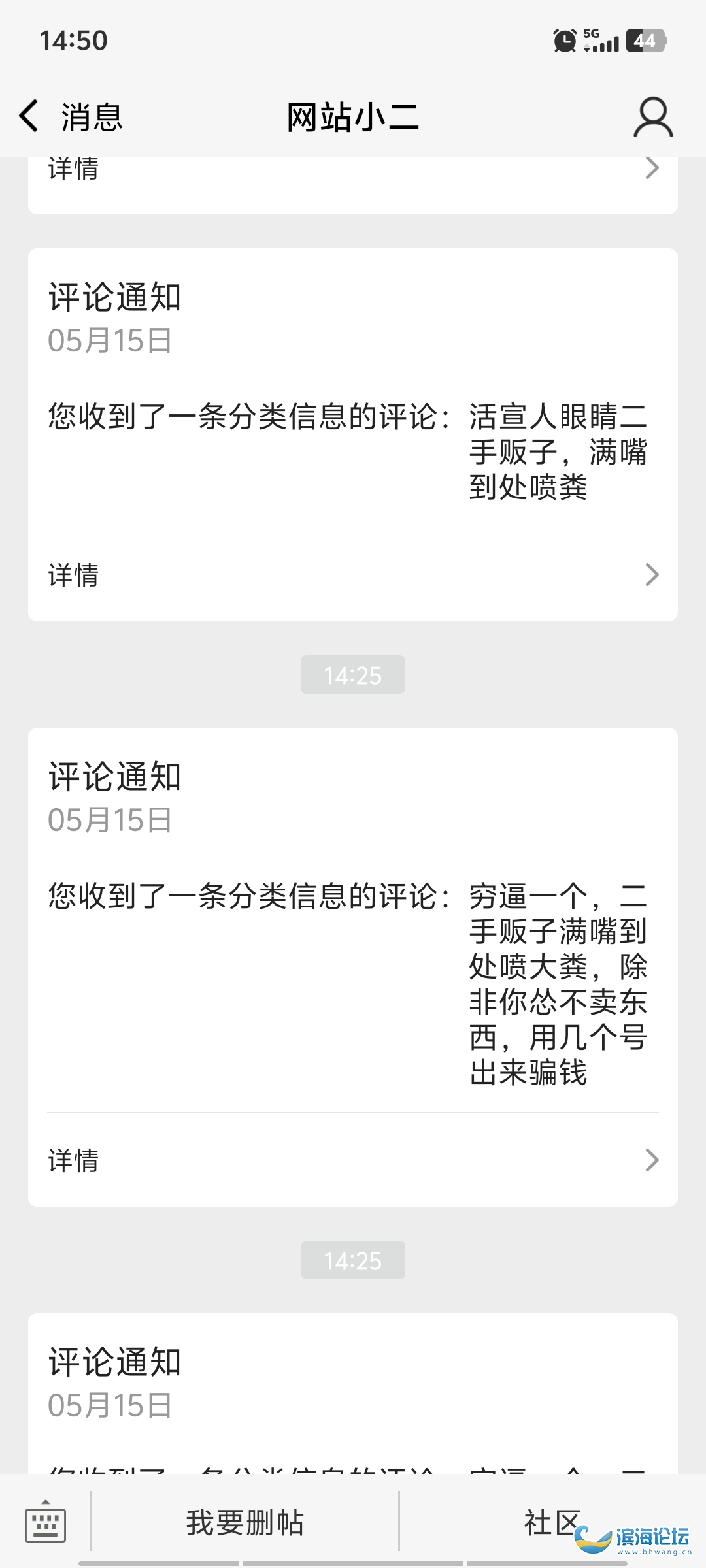
Task: Open 详情 for the 用几个号出来骗钱 comment
Action: pyautogui.click(x=353, y=1160)
